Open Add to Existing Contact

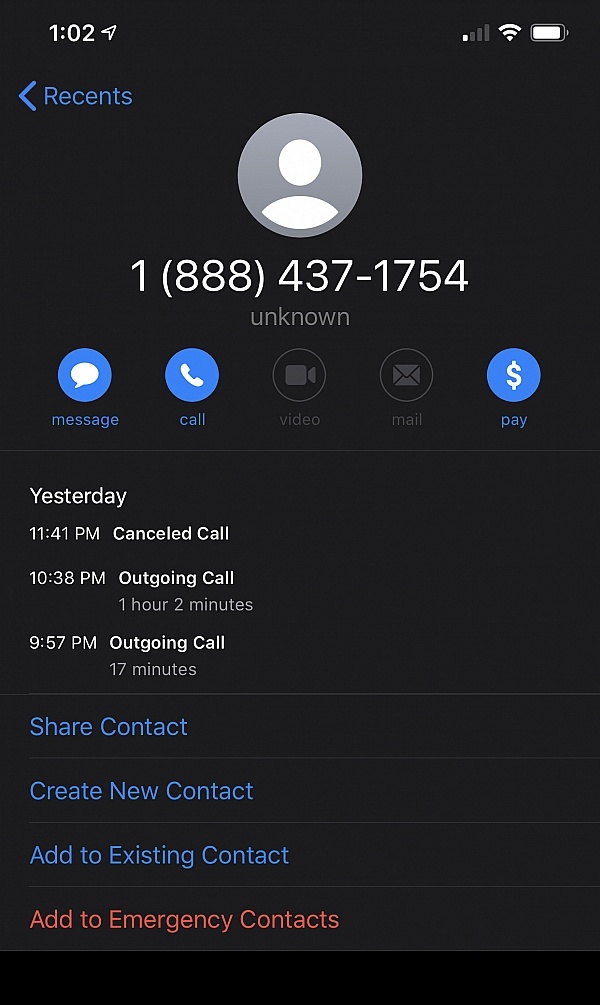tap(160, 855)
